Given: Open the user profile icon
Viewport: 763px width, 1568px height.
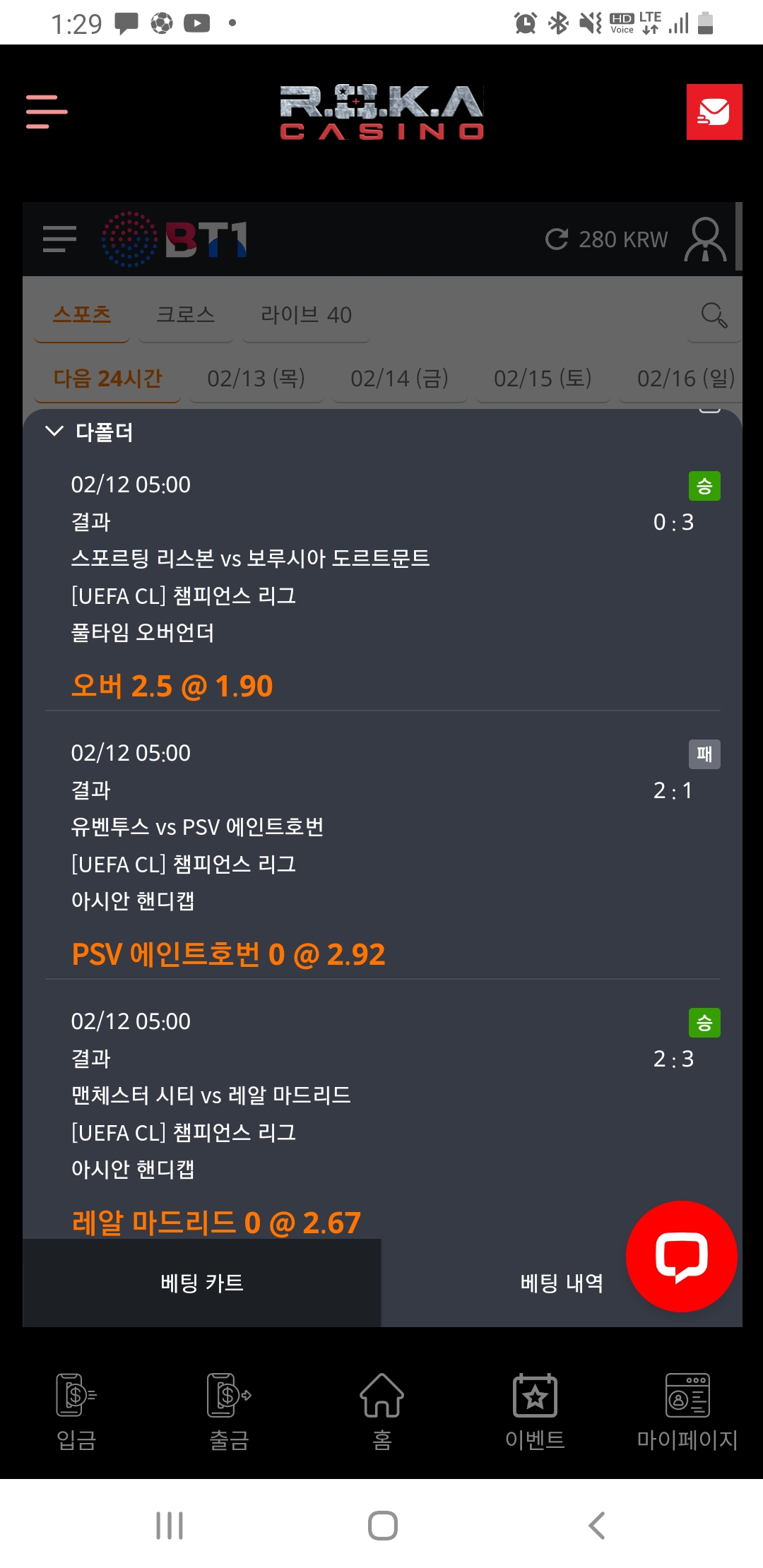Looking at the screenshot, I should (x=705, y=239).
